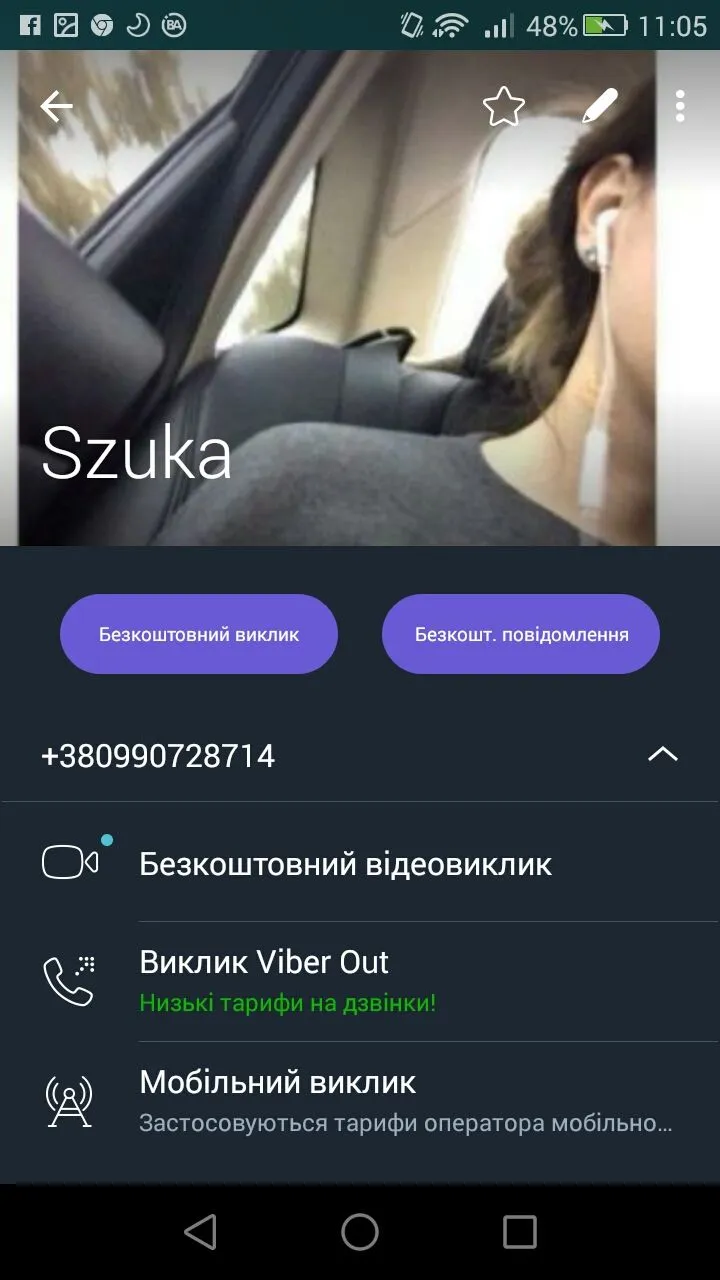This screenshot has width=720, height=1280.
Task: Start a free call with Безкоштовний виклик
Action: click(199, 634)
